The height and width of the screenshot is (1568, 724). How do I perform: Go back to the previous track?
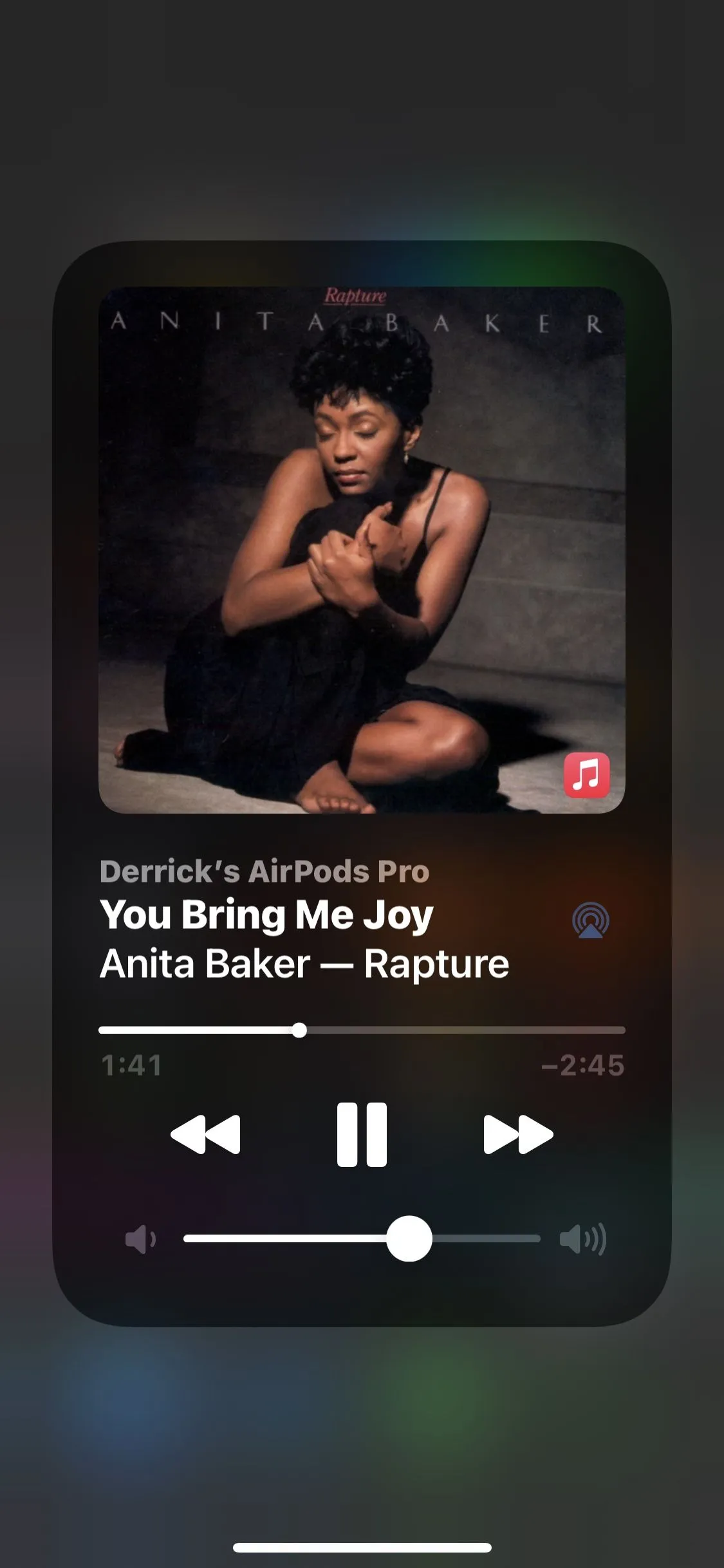coord(205,1134)
